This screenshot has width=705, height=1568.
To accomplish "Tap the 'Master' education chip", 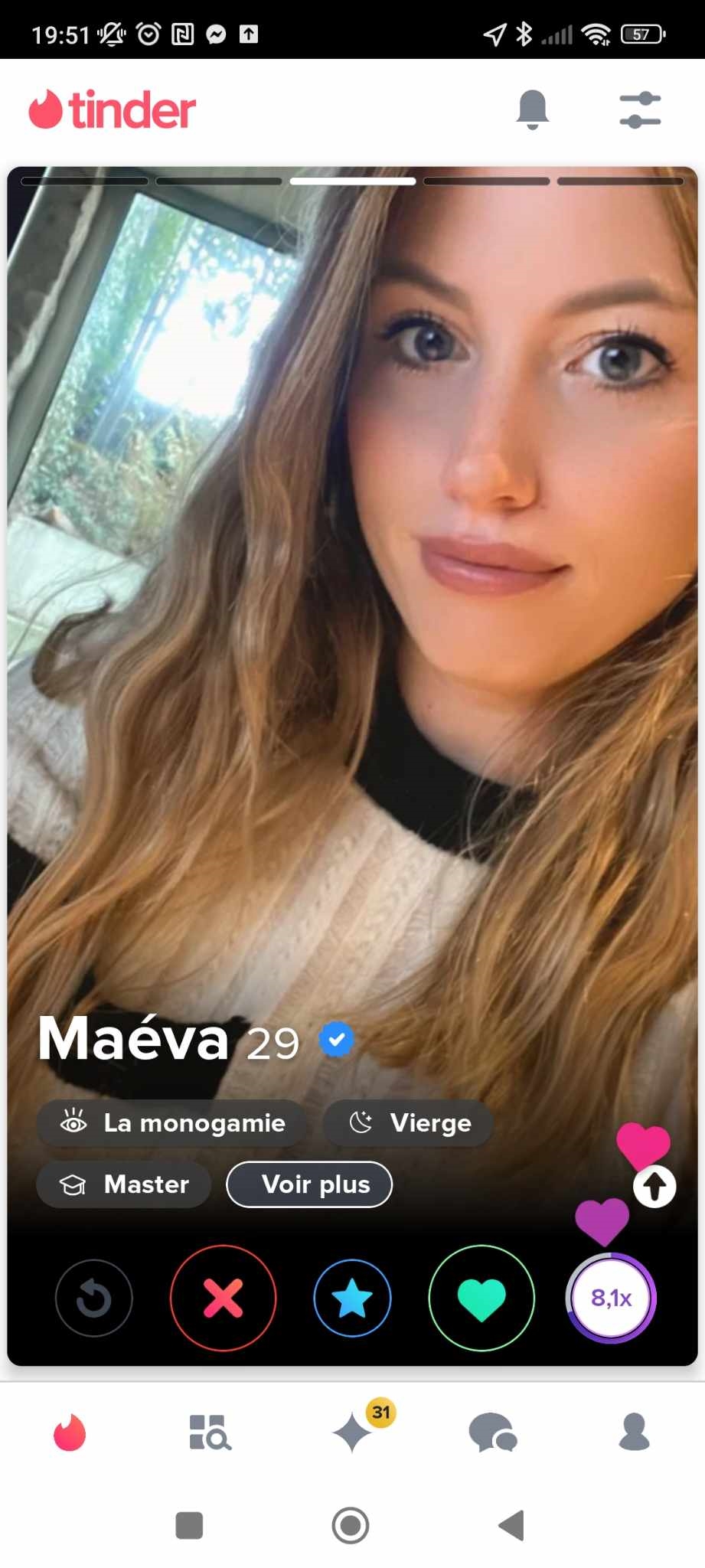I will (124, 1184).
